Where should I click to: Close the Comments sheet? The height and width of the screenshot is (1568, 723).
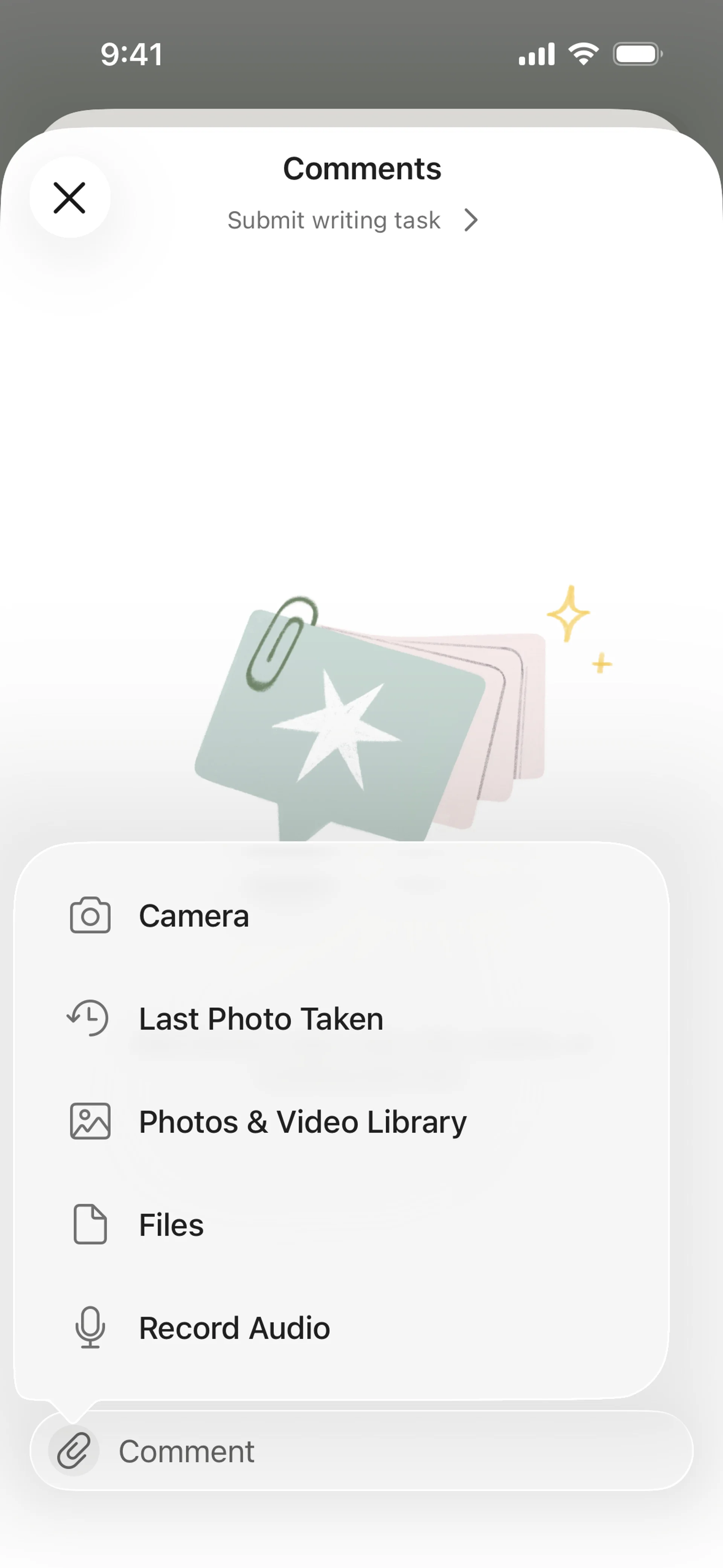(69, 198)
